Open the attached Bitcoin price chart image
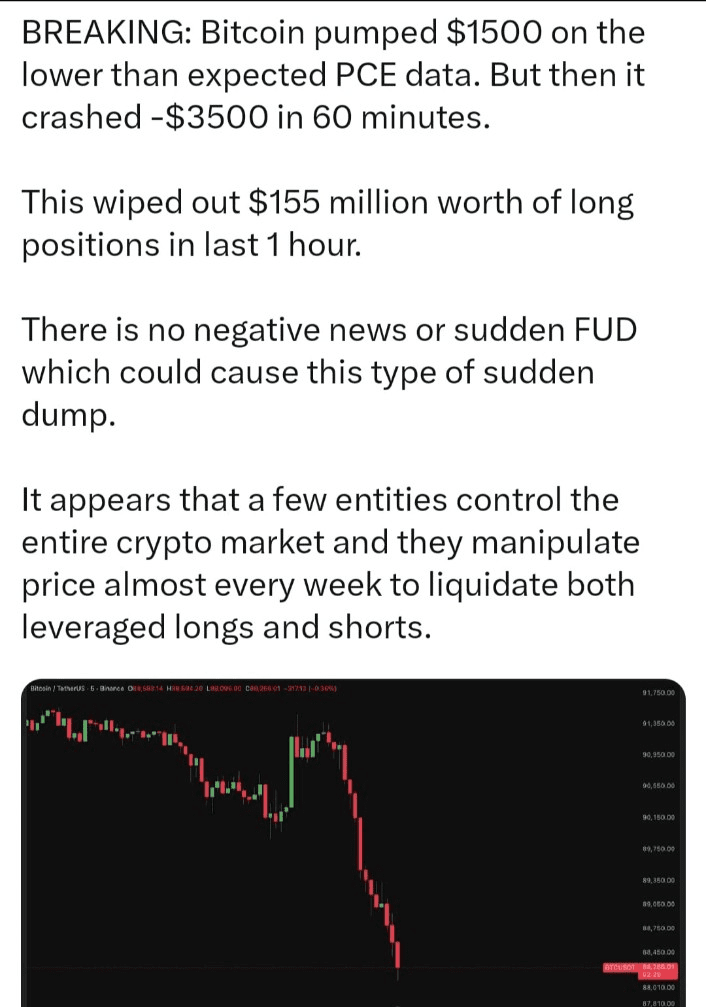 tap(353, 843)
